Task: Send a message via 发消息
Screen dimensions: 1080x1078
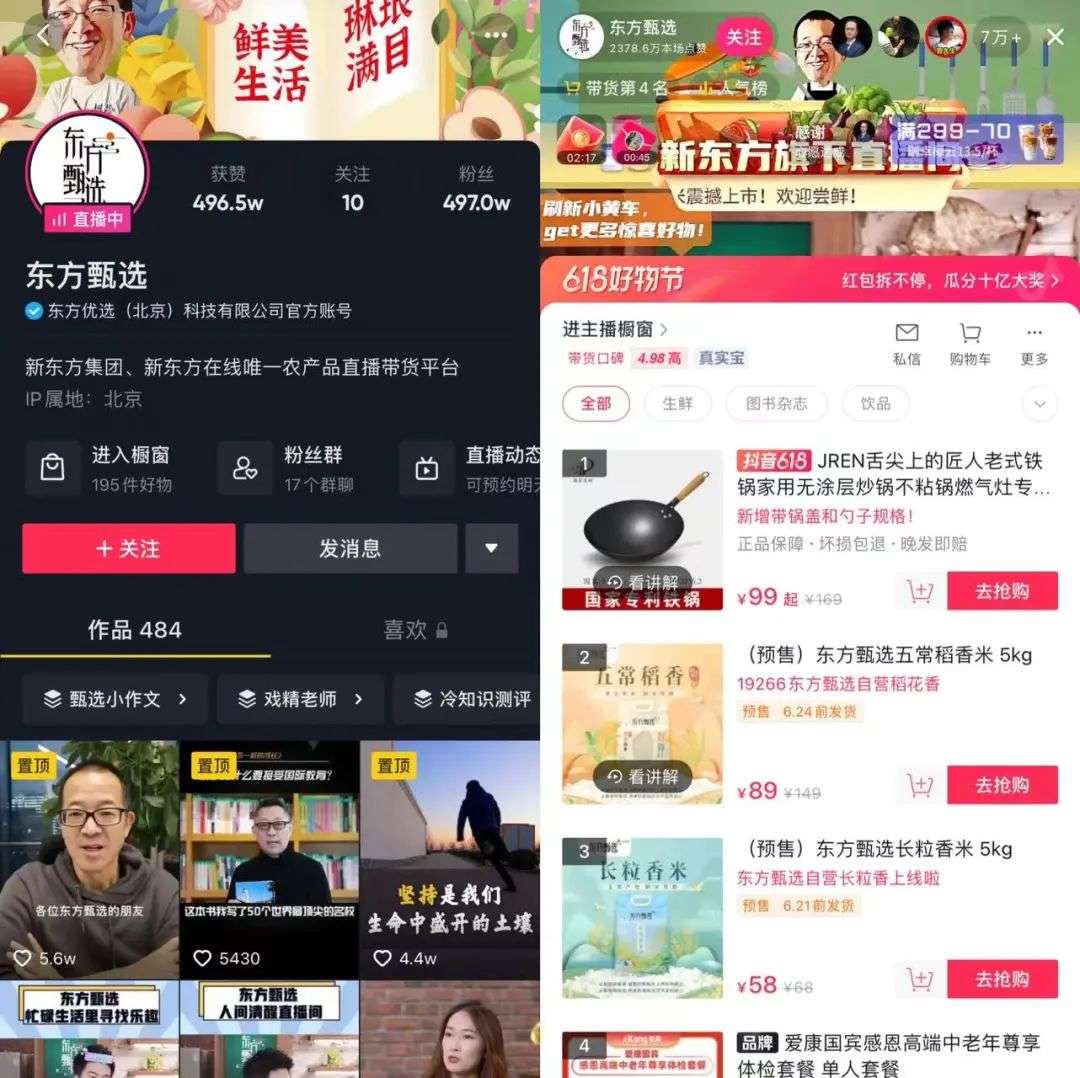Action: click(350, 548)
